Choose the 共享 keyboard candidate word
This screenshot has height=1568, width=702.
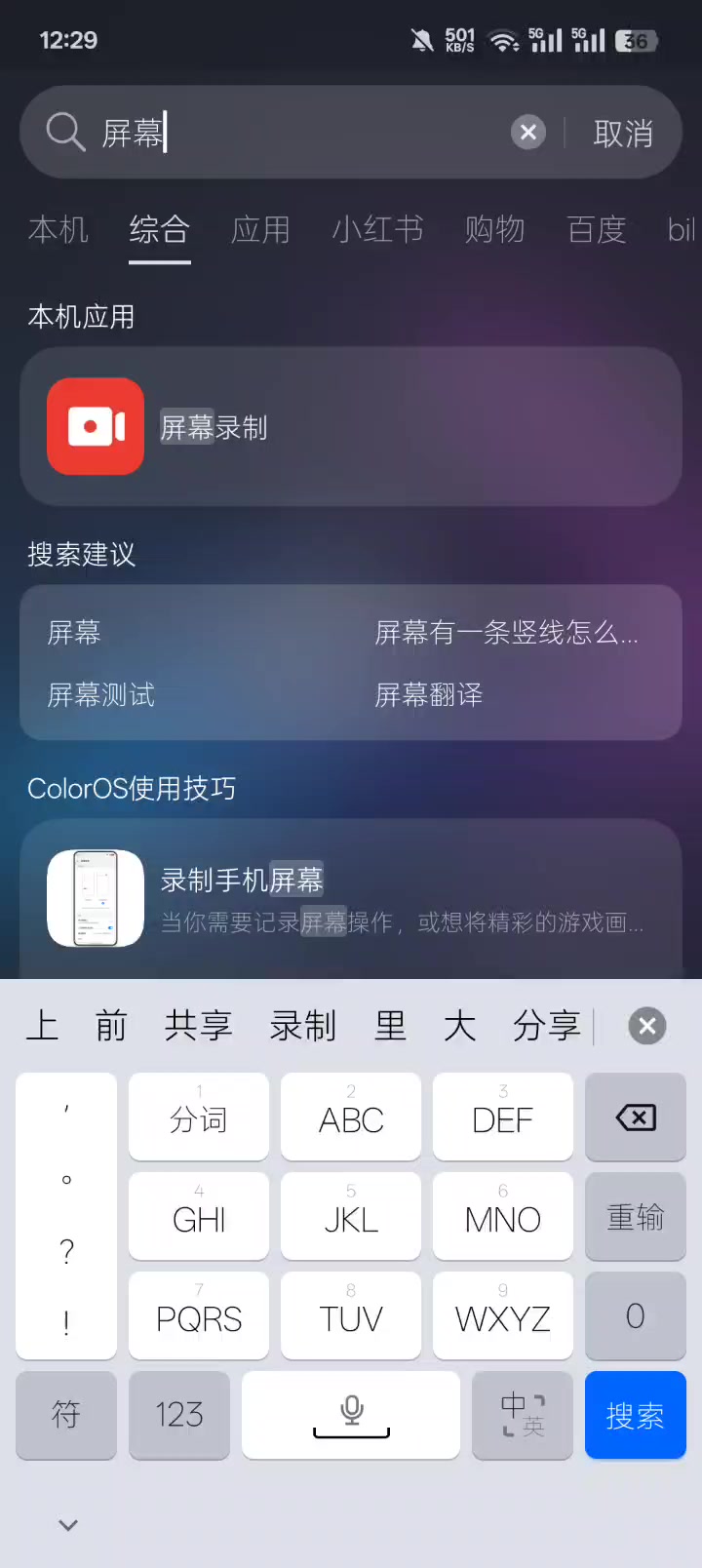(199, 1026)
